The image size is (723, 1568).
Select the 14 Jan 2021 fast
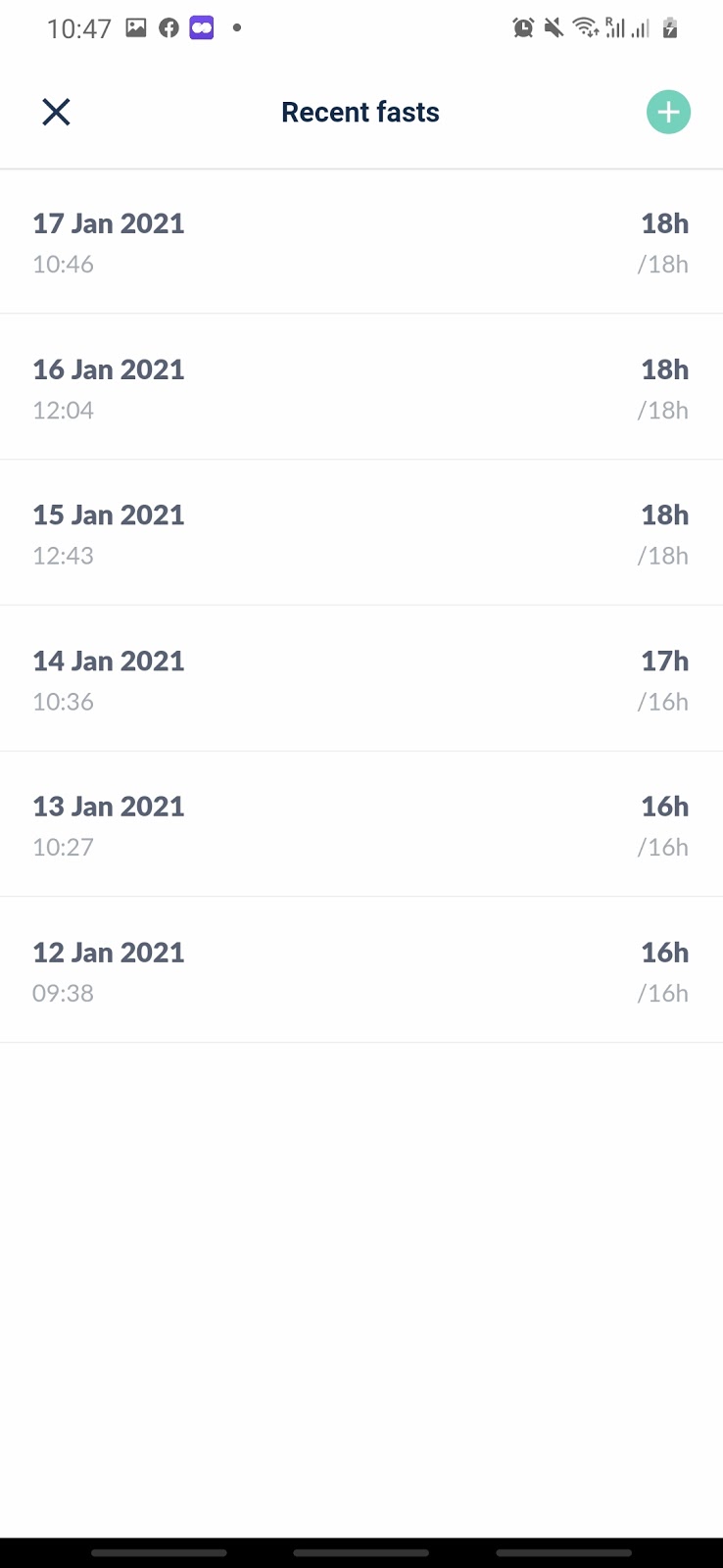(x=361, y=679)
